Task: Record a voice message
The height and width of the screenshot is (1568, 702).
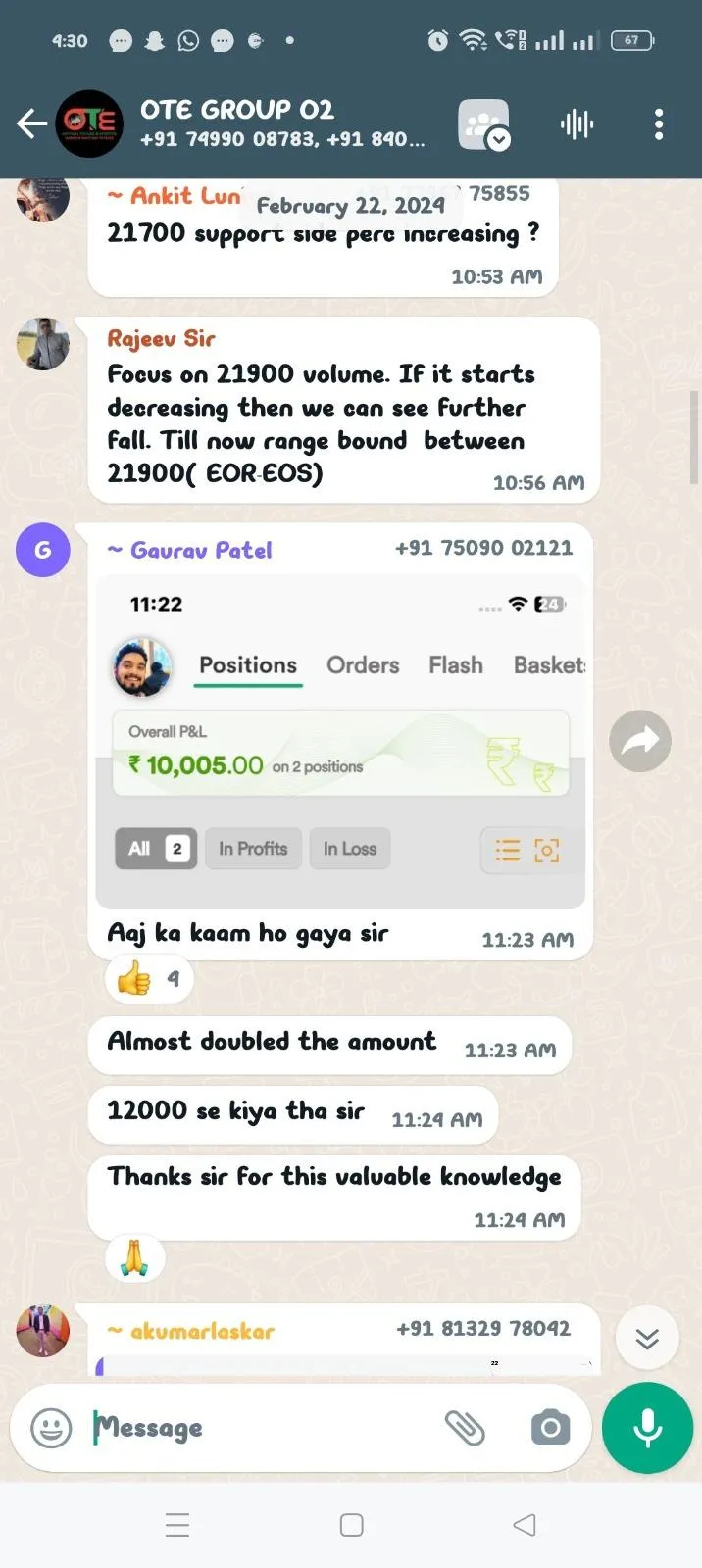Action: [647, 1428]
